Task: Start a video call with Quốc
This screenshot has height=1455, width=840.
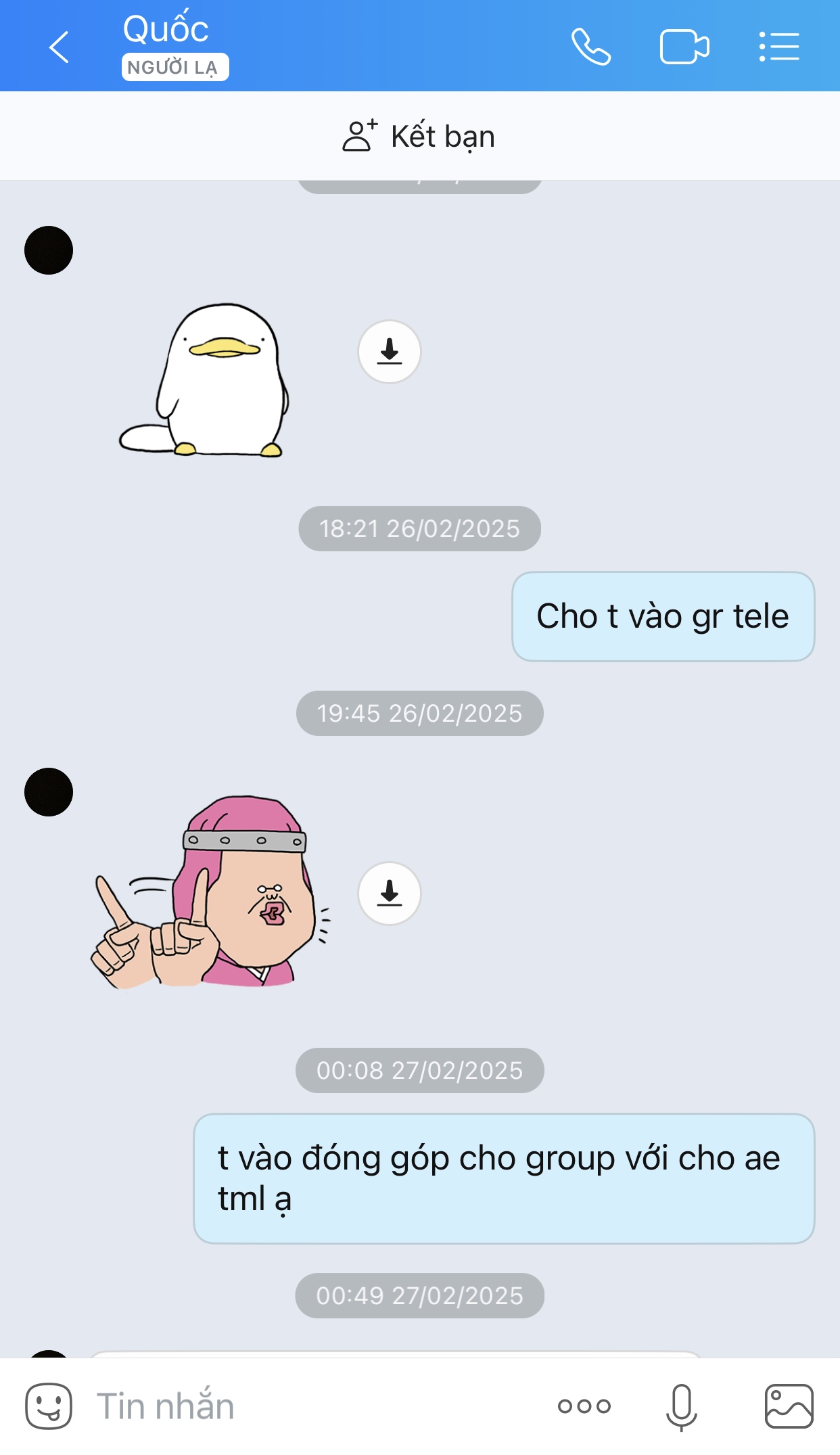Action: click(684, 47)
